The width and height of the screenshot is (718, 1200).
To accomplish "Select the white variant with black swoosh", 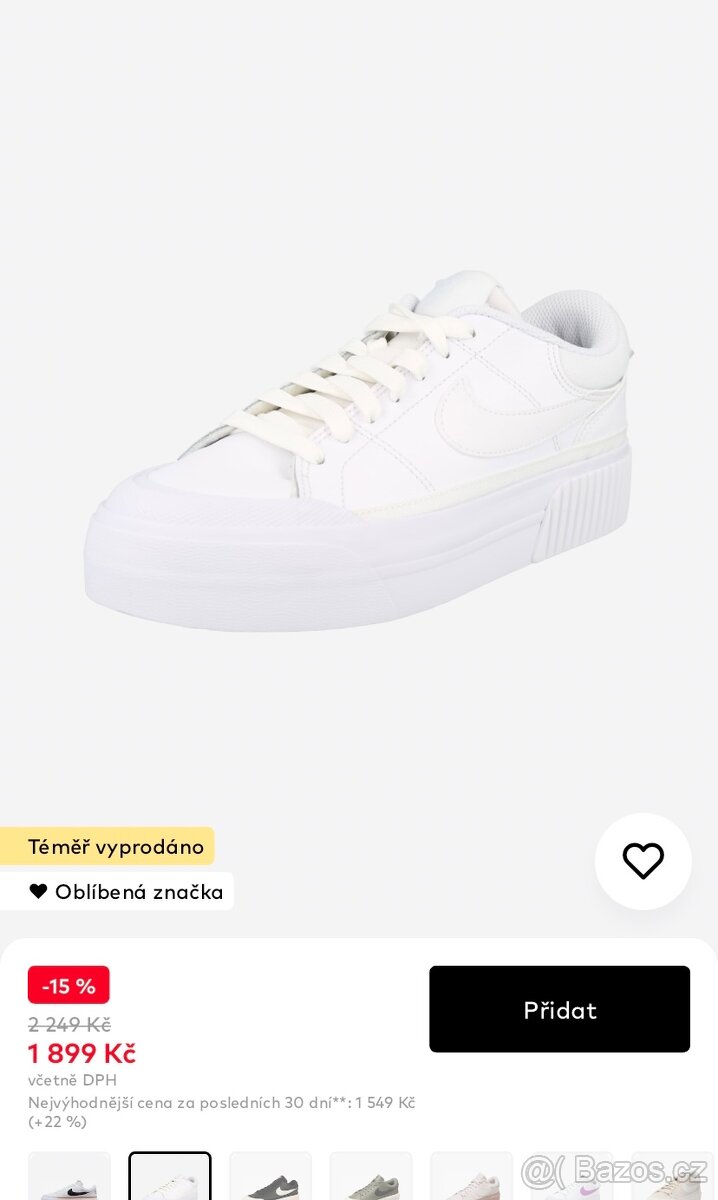I will point(69,1176).
